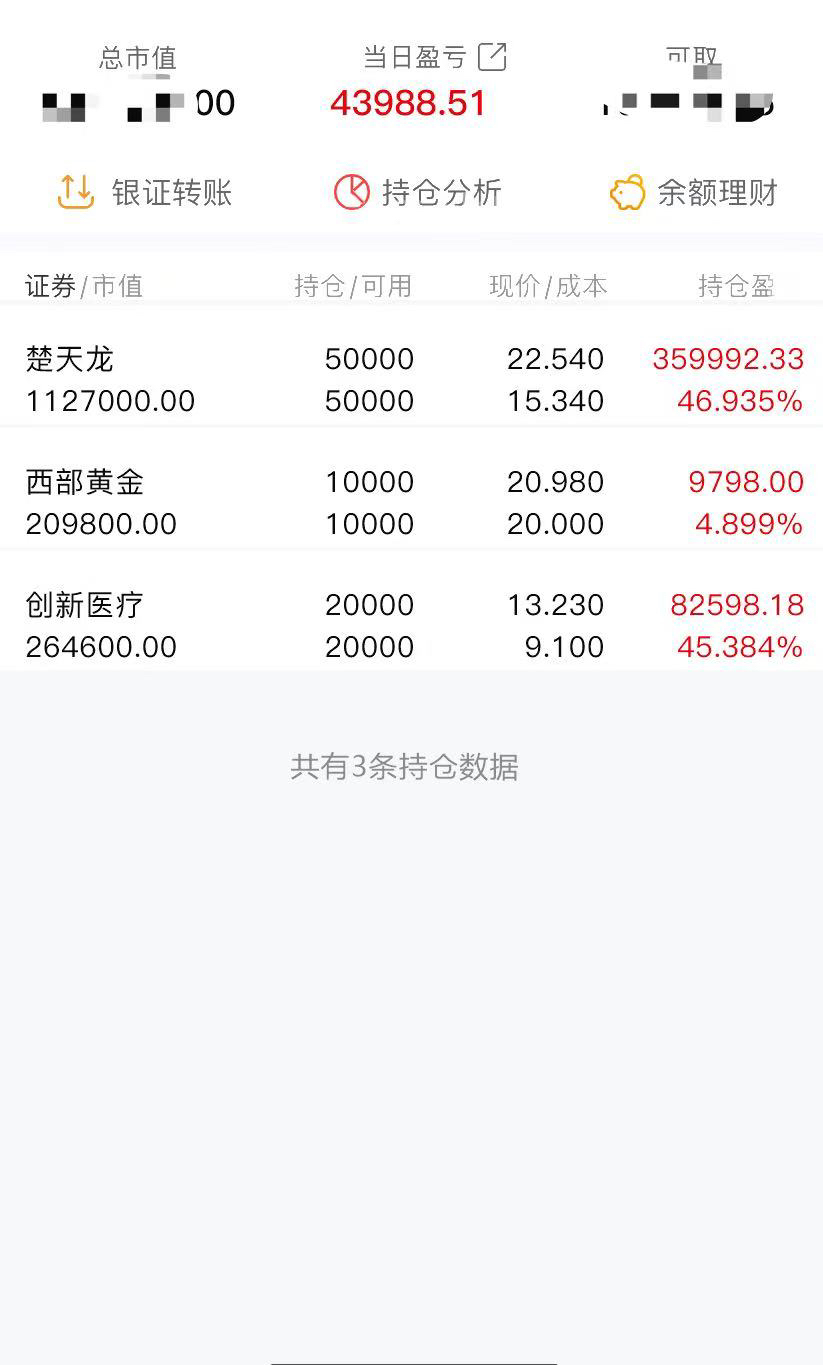Viewport: 823px width, 1365px height.
Task: Open 余额理财 balance wealth management
Action: 693,192
